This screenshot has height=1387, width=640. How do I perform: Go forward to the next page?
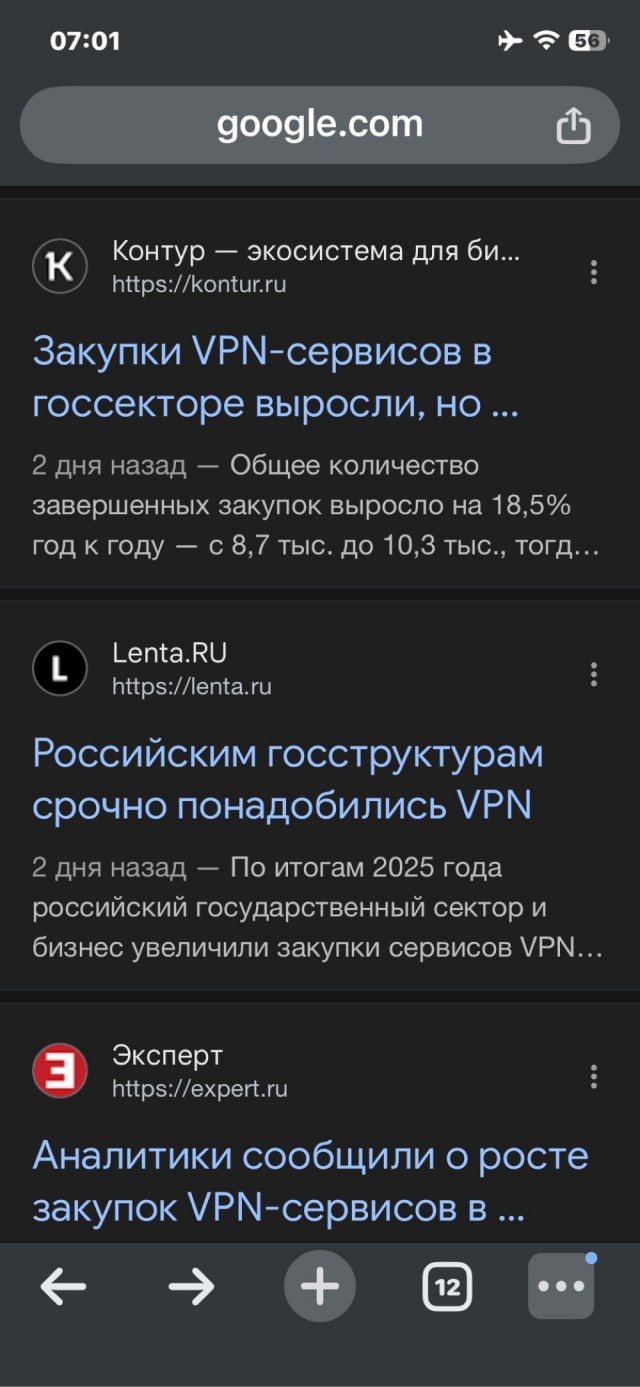(191, 1287)
